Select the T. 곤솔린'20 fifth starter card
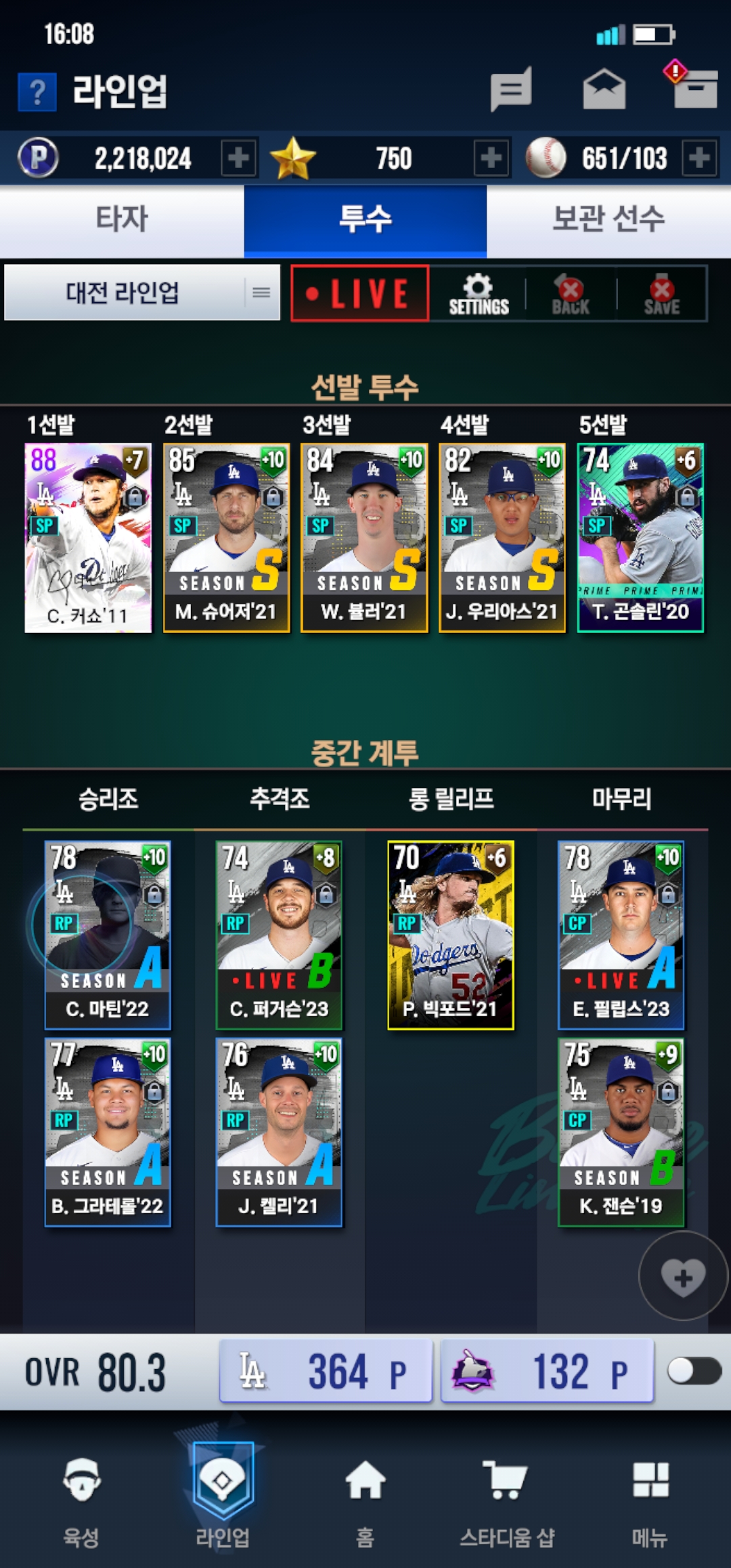Viewport: 731px width, 1568px height. coord(640,538)
